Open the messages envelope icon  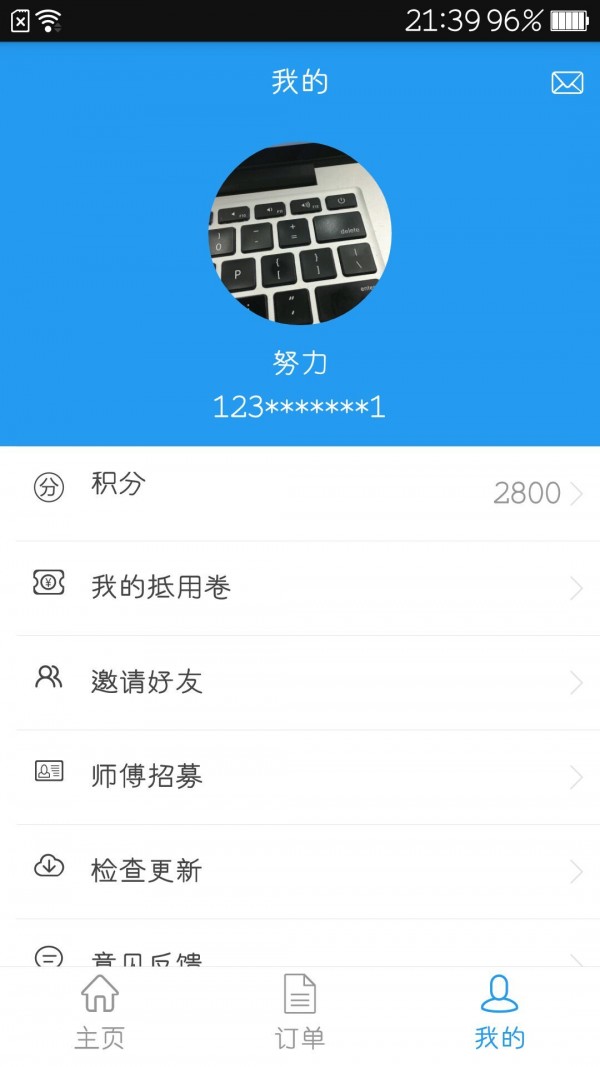click(567, 83)
